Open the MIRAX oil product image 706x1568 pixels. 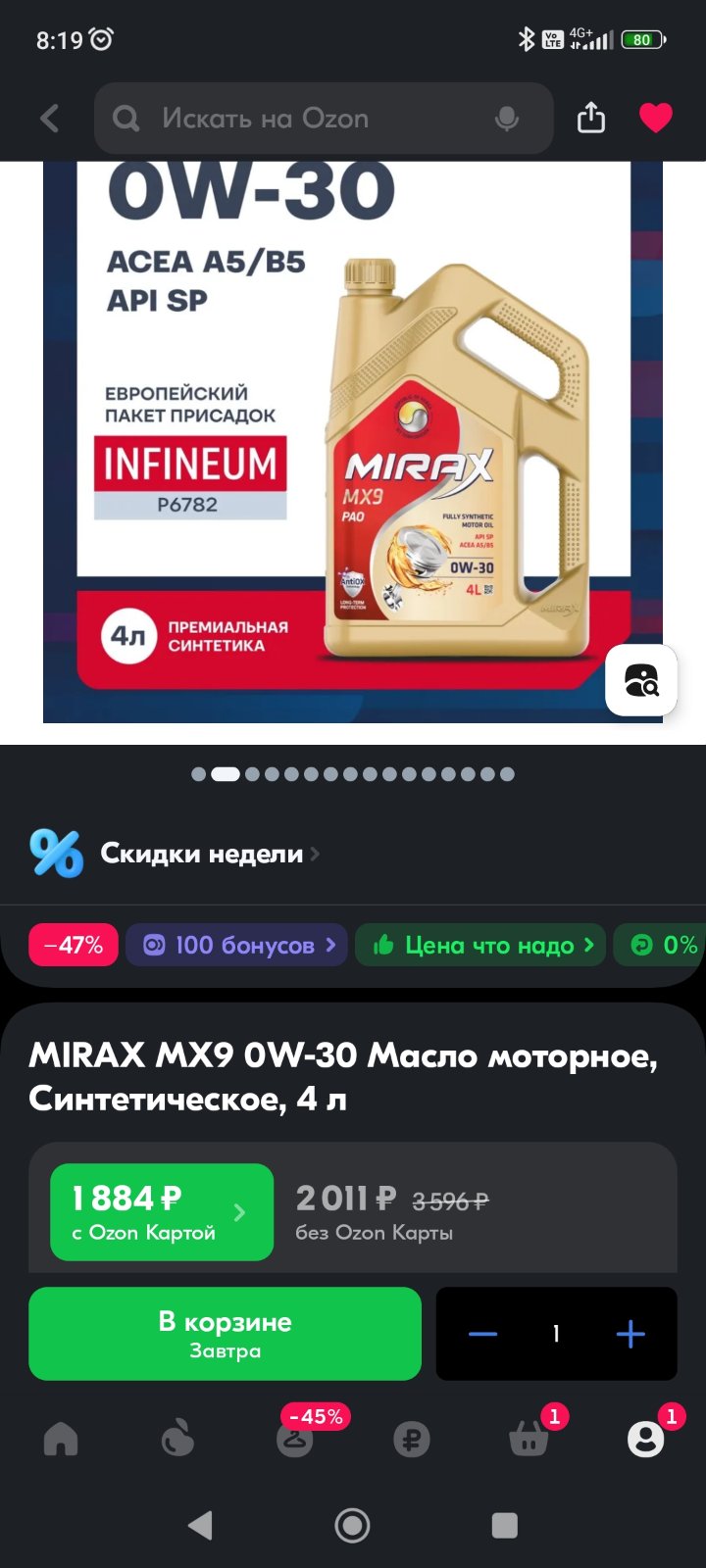353,442
